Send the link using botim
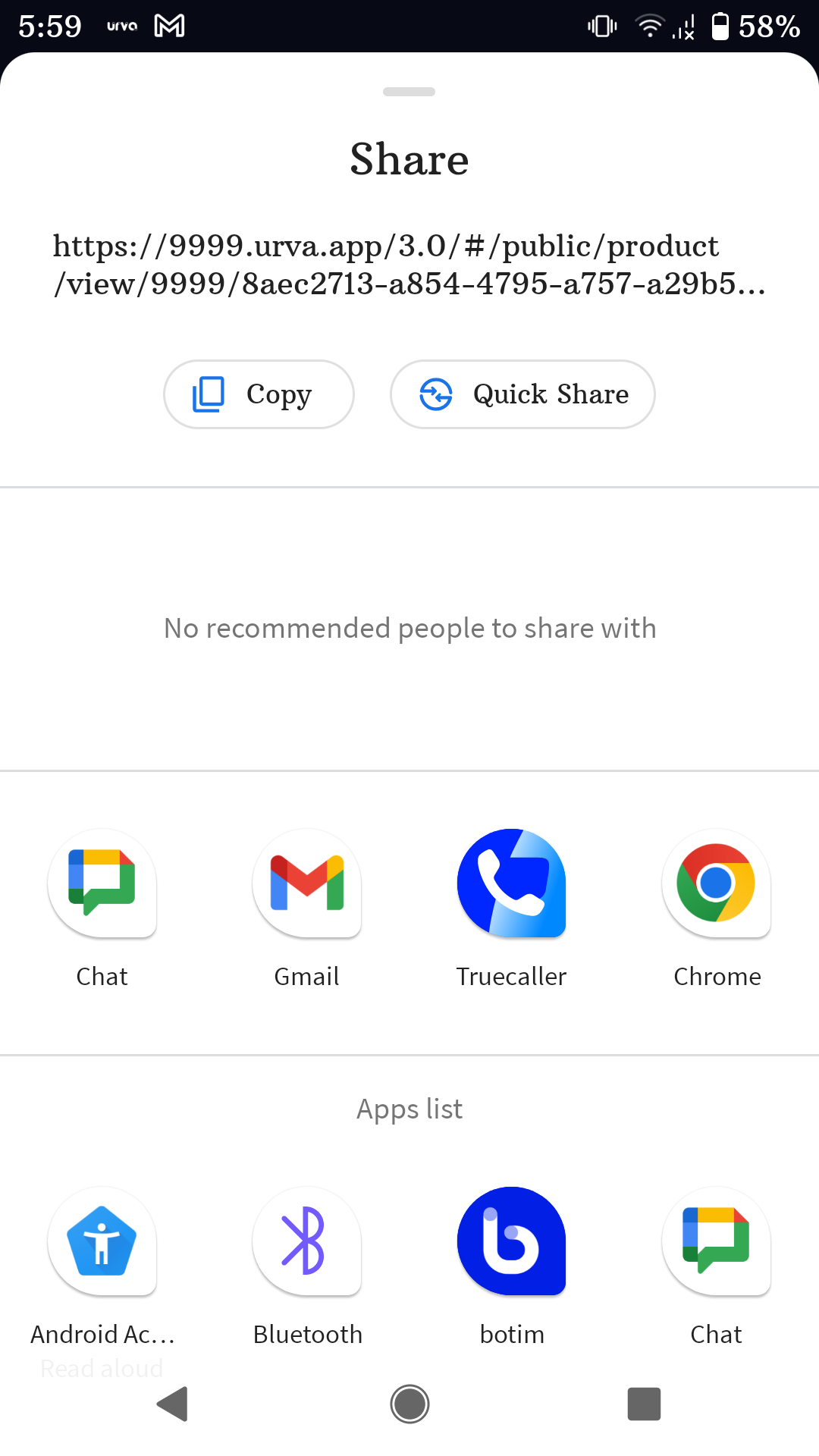819x1456 pixels. click(x=512, y=1242)
